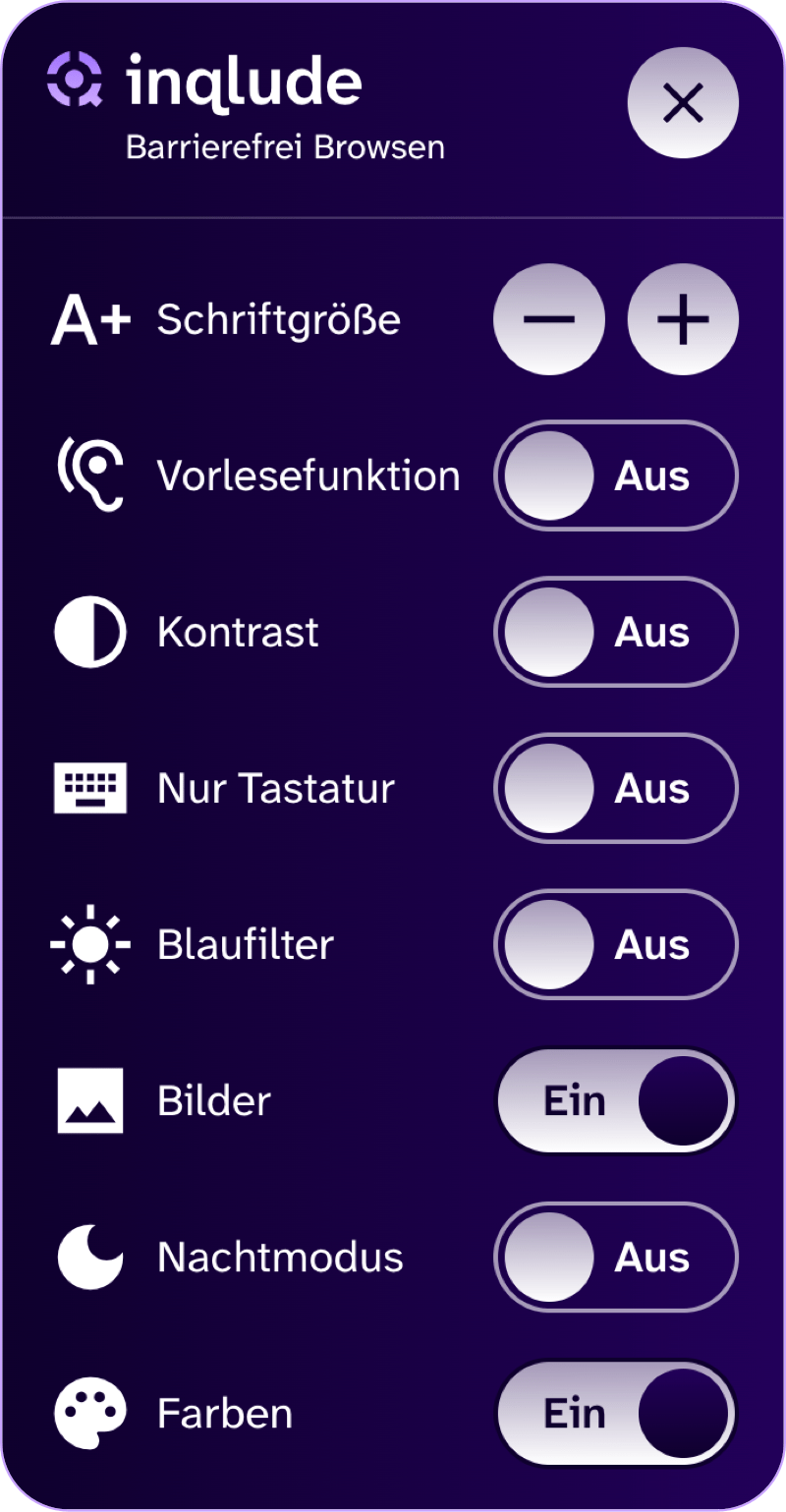Enable the Vorlesefunktion toggle
786x1512 pixels.
point(615,475)
